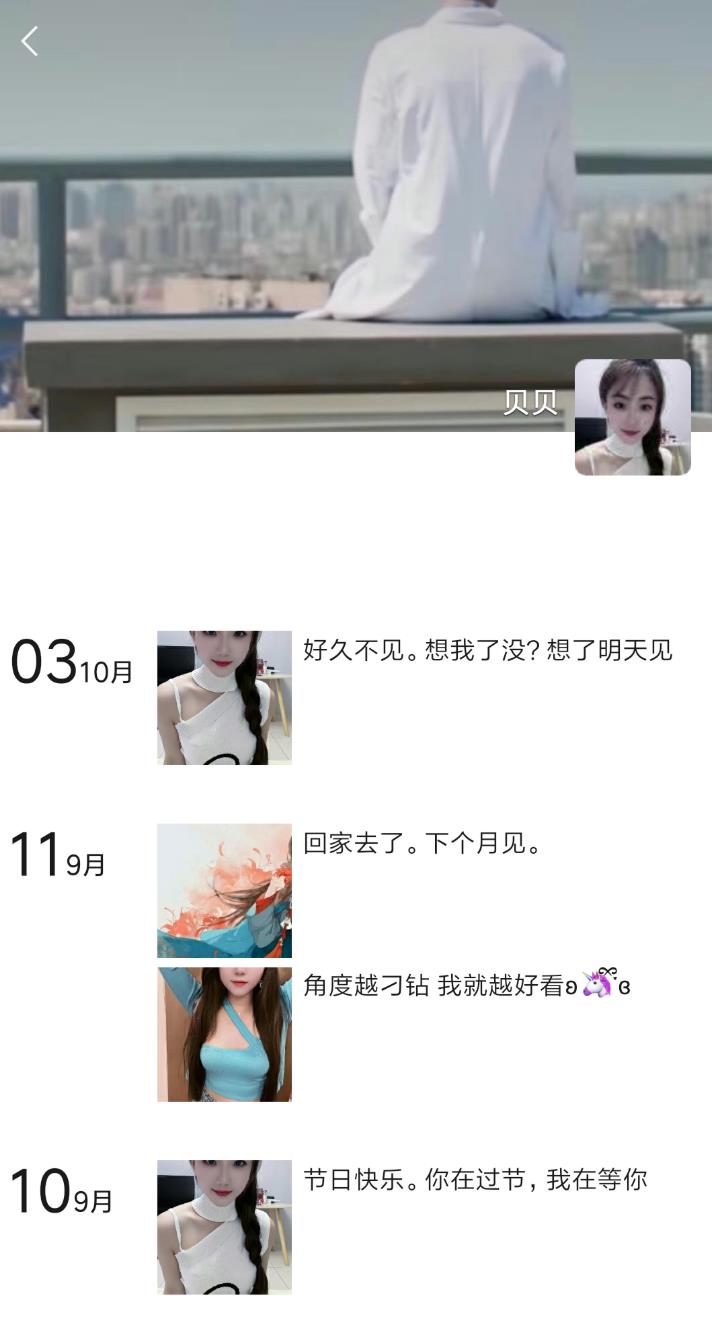Go back using the top-left arrow

tap(30, 41)
